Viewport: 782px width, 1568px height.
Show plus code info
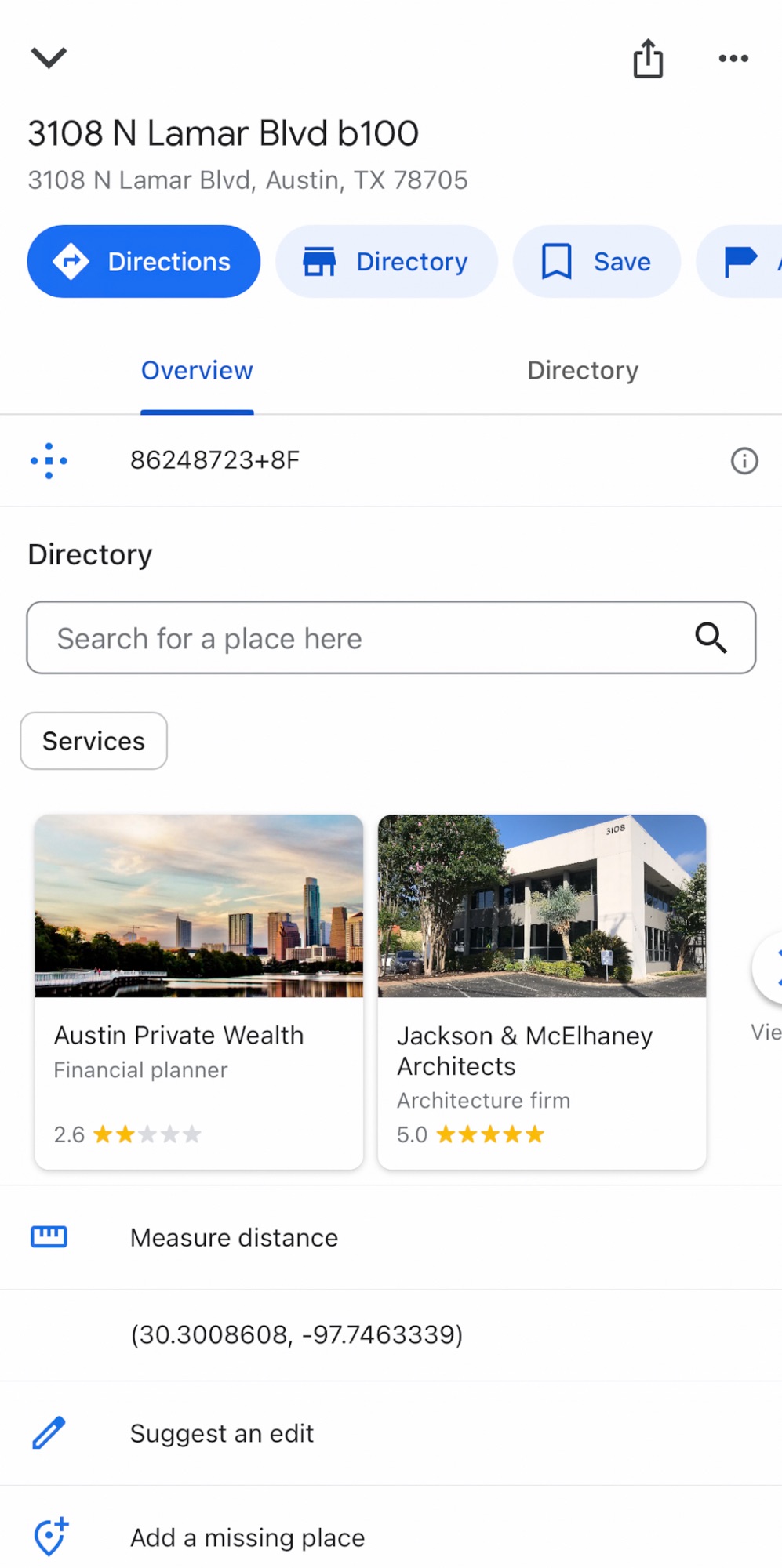tap(744, 461)
